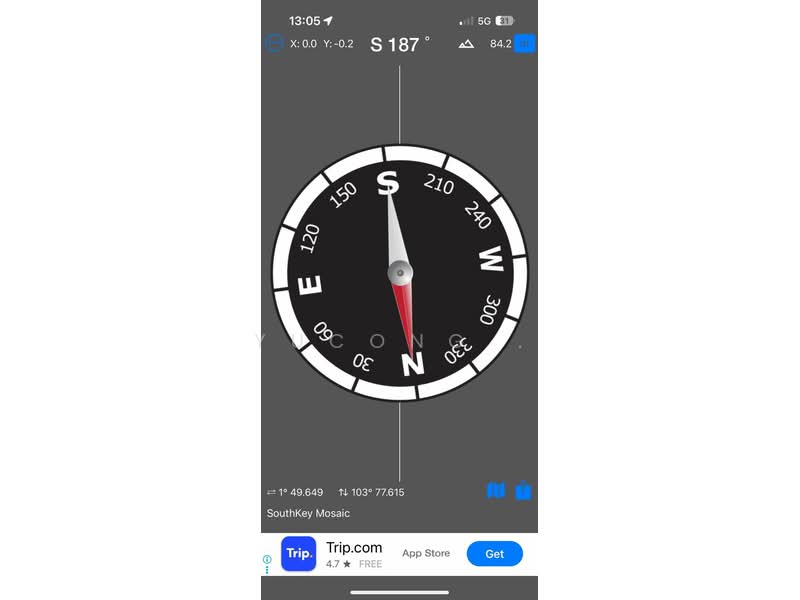The width and height of the screenshot is (800, 600).
Task: Open the map view icon
Action: point(496,491)
